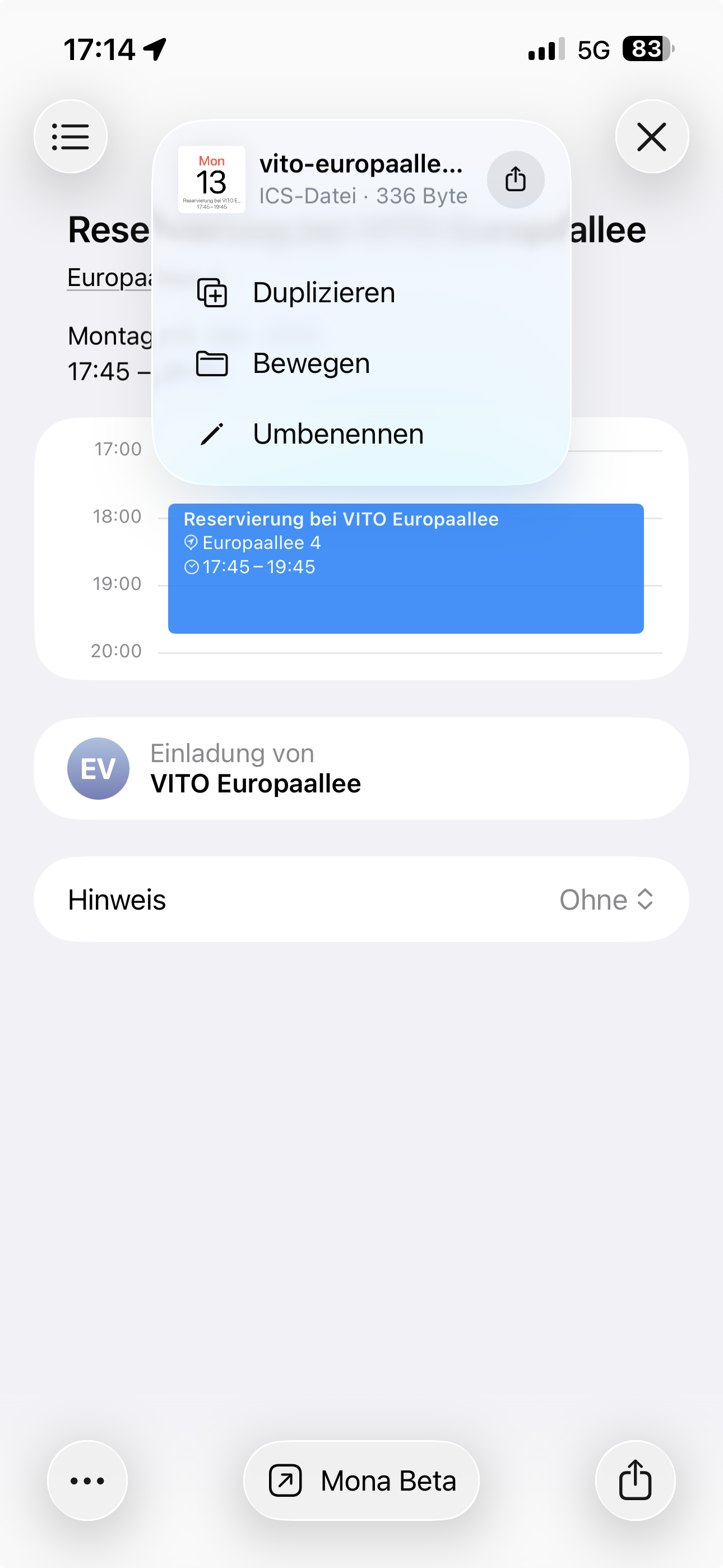Open file in Mona Beta
723x1568 pixels.
point(361,1481)
